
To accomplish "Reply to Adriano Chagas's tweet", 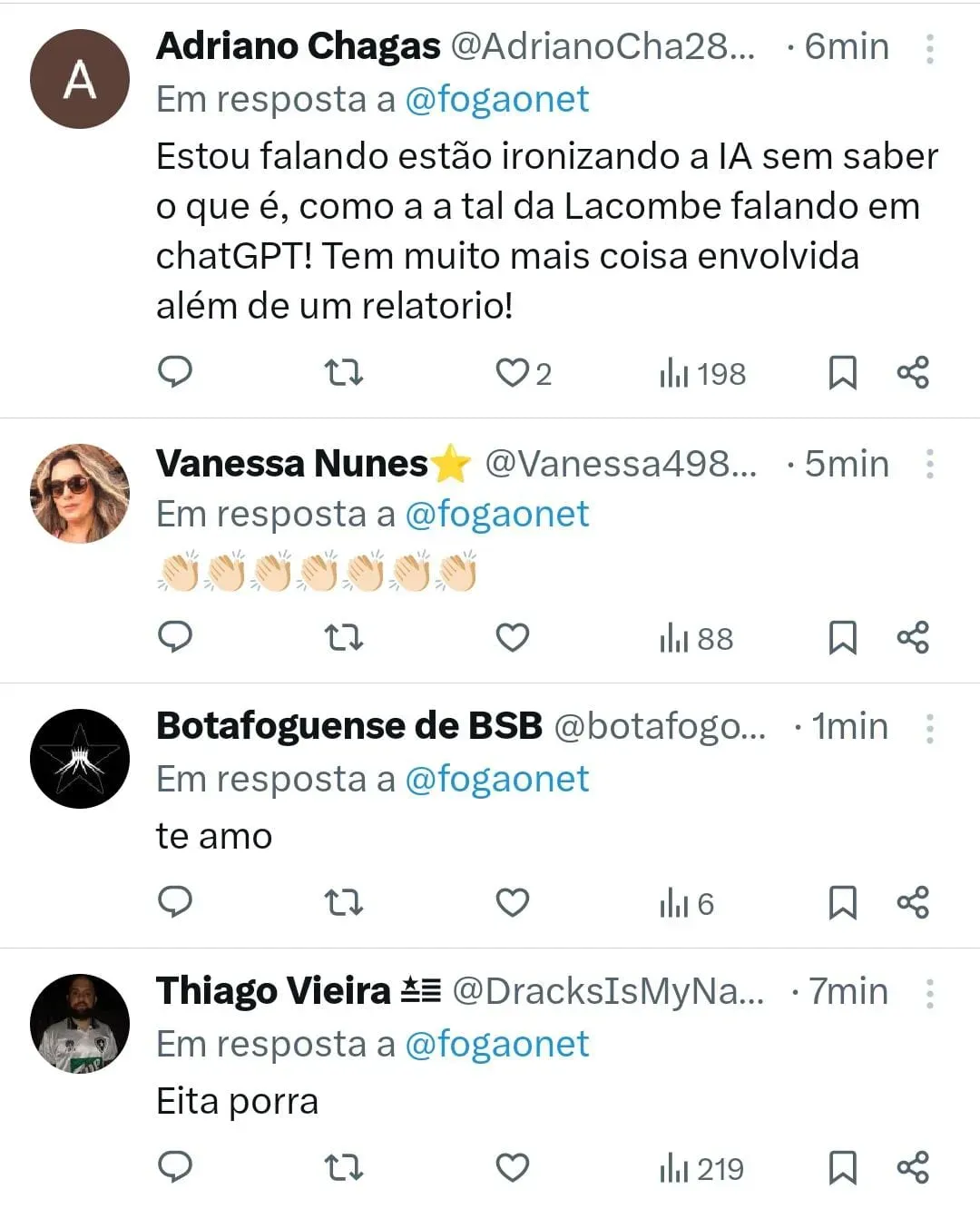I will (175, 372).
